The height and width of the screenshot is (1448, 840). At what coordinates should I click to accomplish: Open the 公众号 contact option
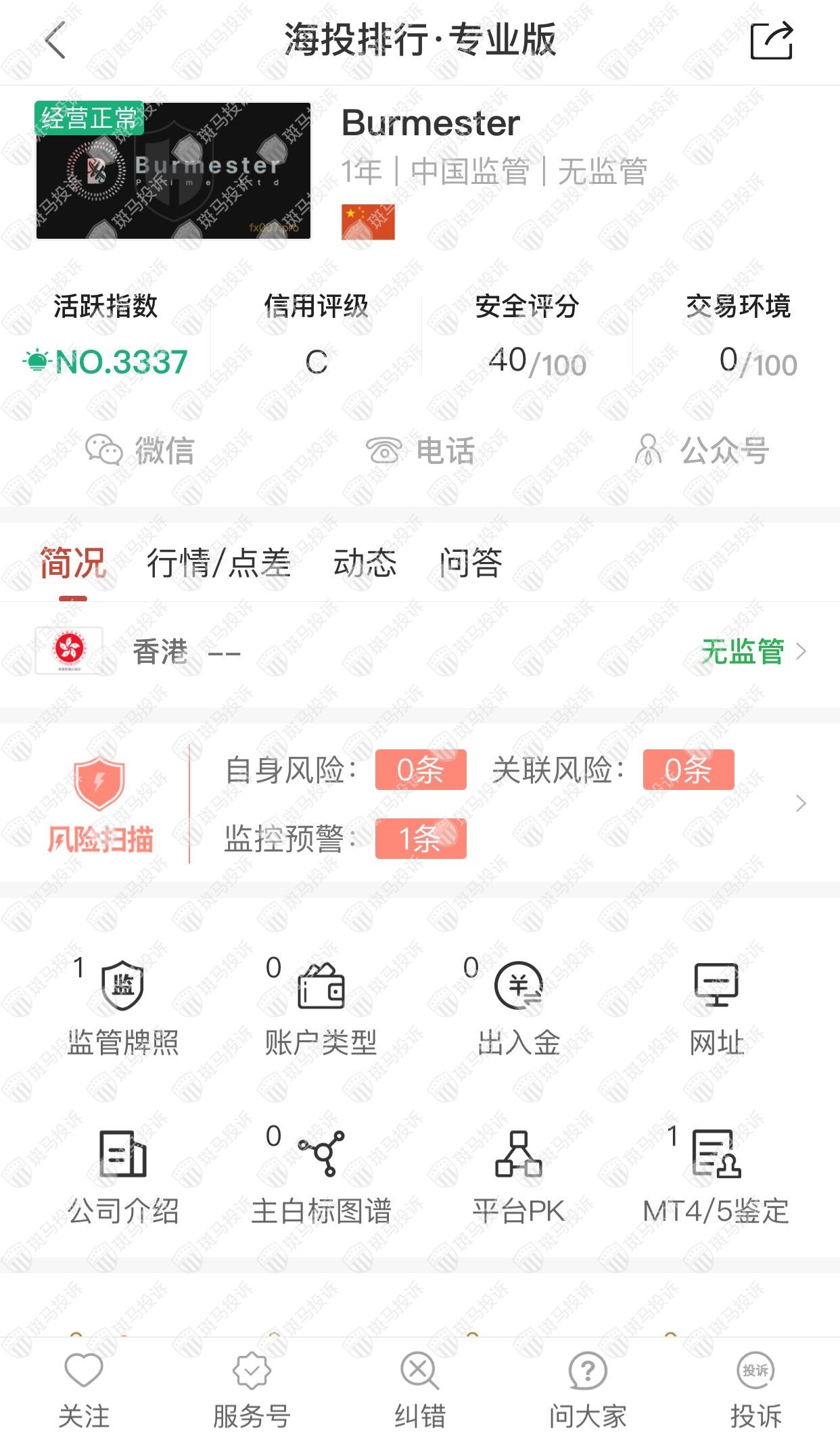click(701, 450)
